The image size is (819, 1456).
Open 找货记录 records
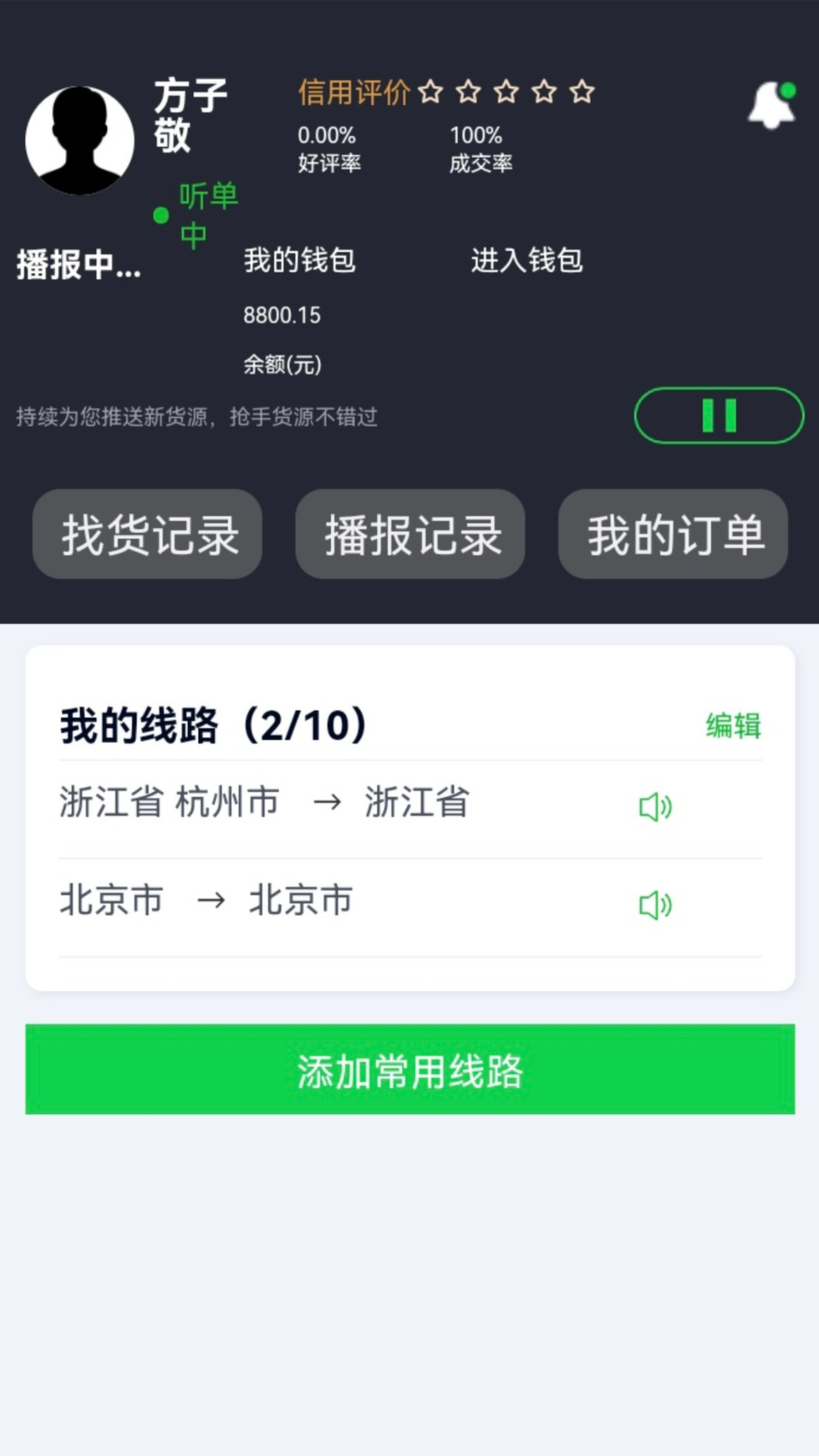[146, 535]
